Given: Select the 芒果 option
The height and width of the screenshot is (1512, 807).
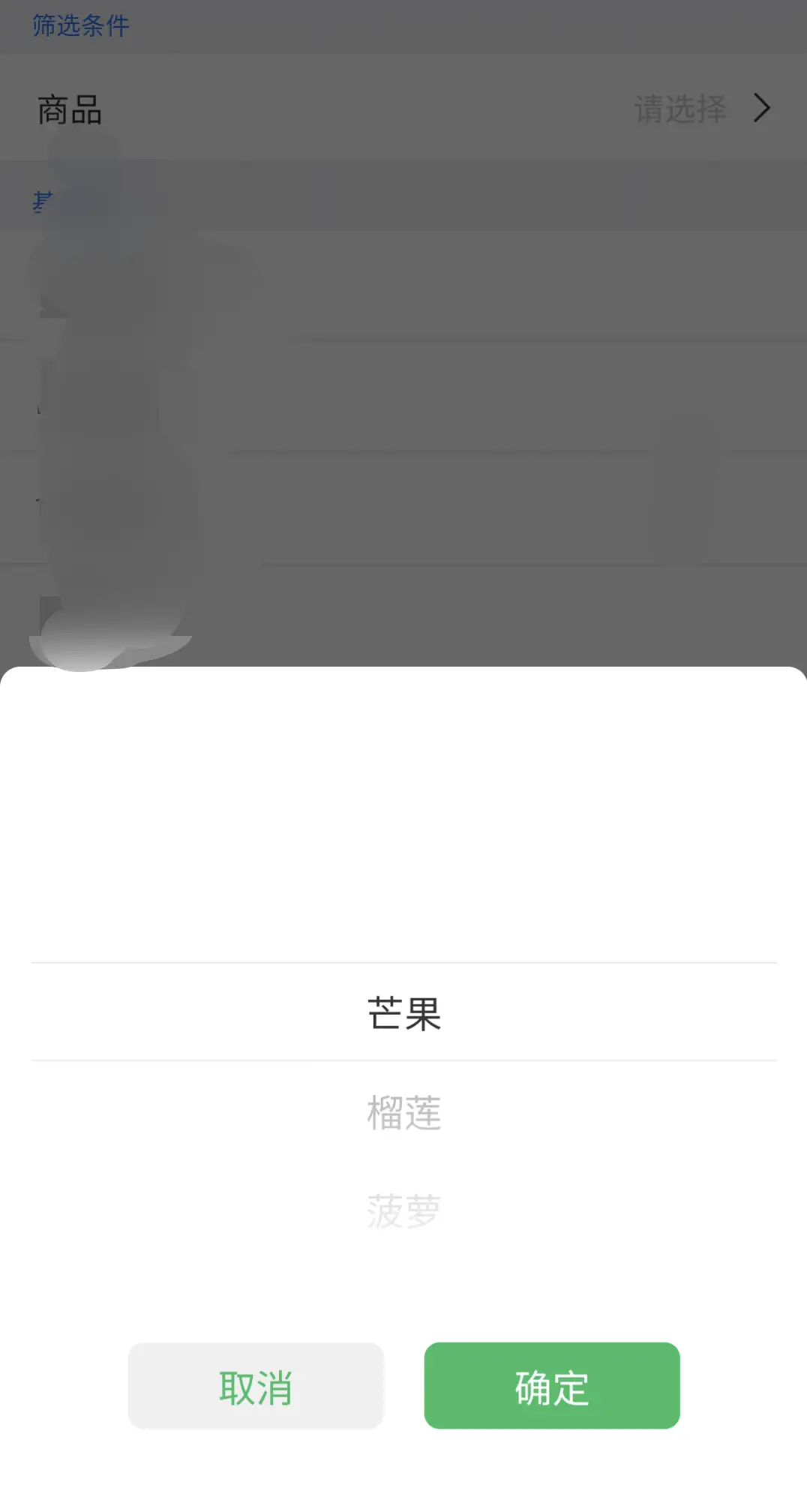Looking at the screenshot, I should pos(403,1012).
